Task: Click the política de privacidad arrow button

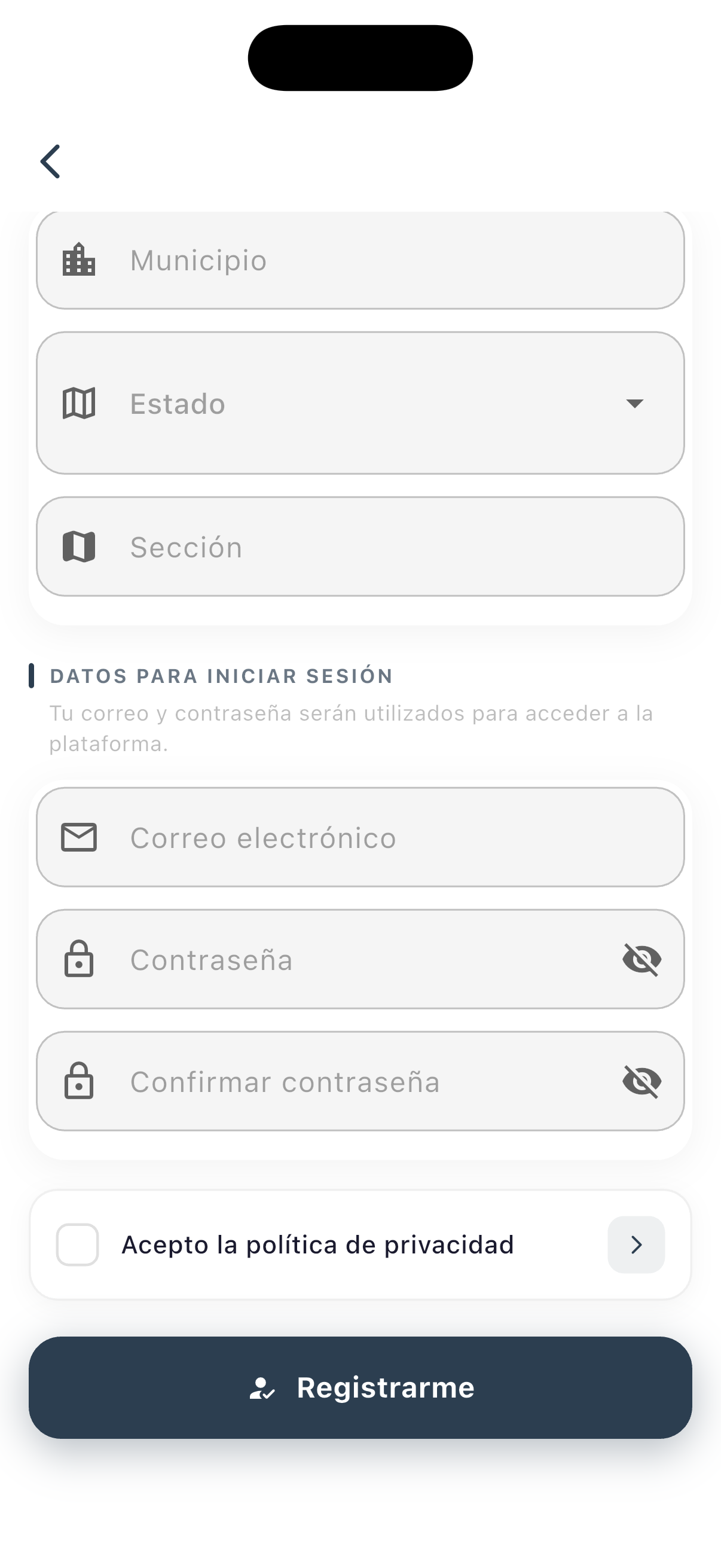Action: tap(636, 1244)
